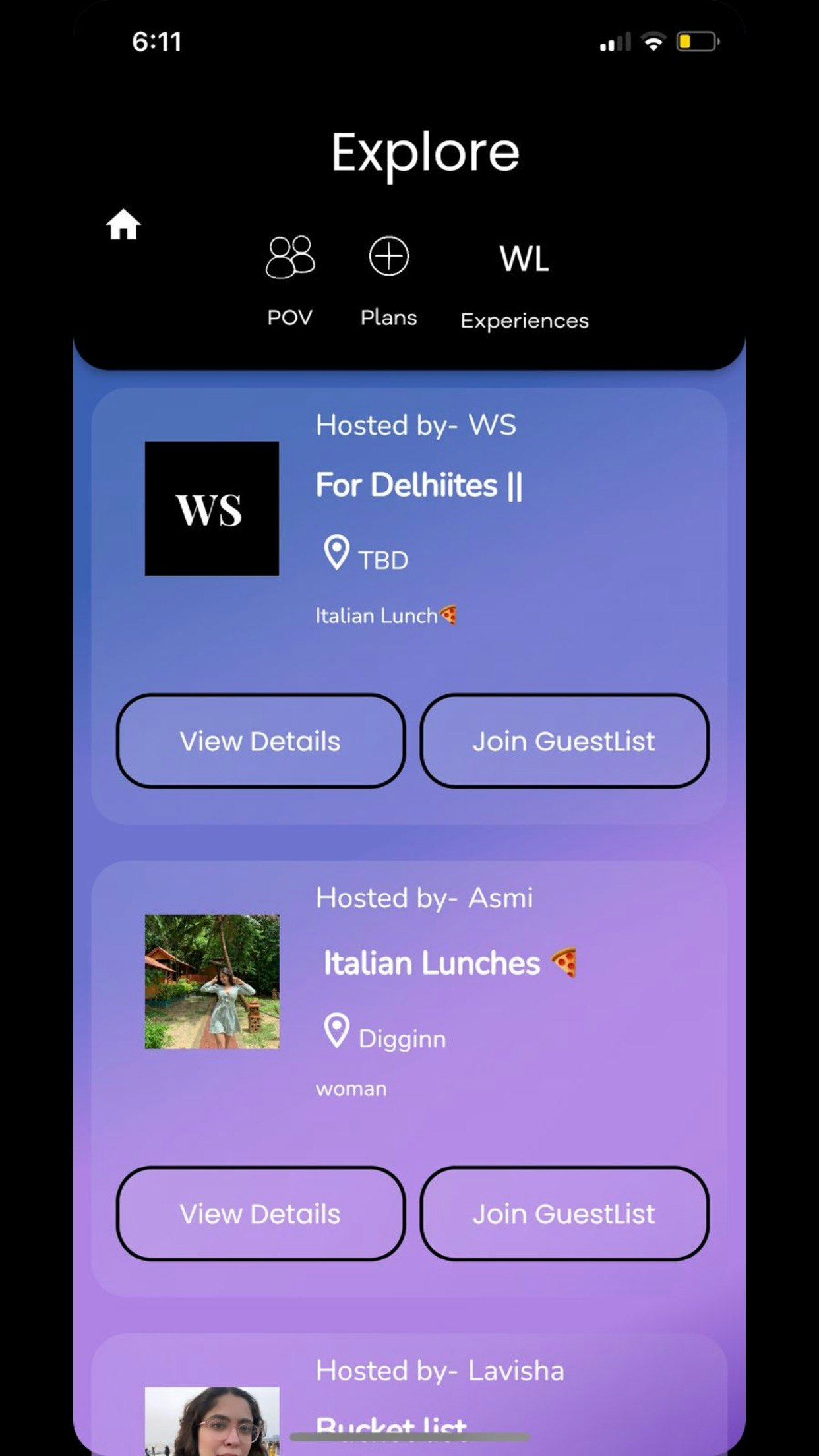Go to the home icon

(x=123, y=226)
